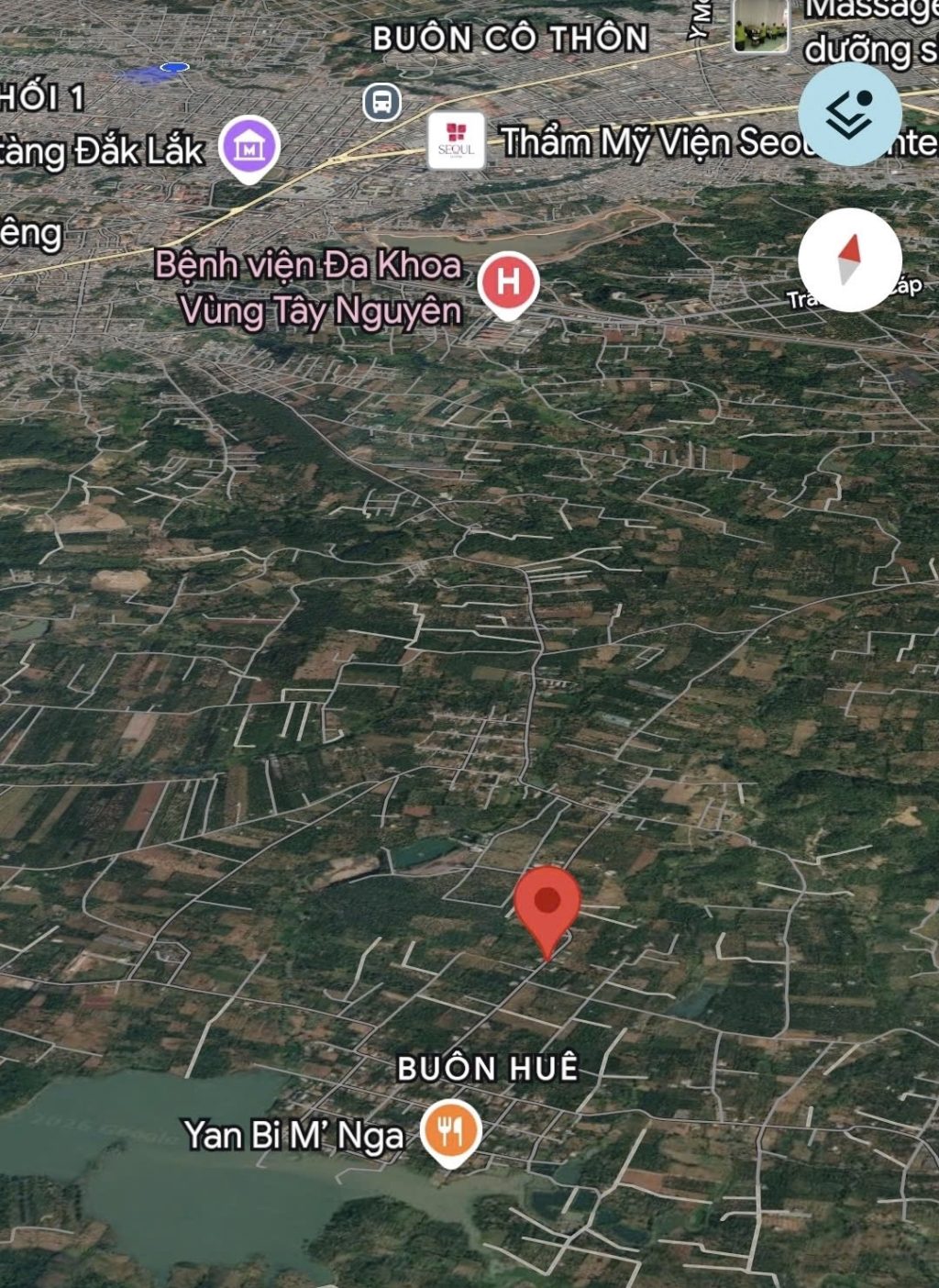Open the Massage place photo marker
The image size is (939, 1288).
[761, 25]
